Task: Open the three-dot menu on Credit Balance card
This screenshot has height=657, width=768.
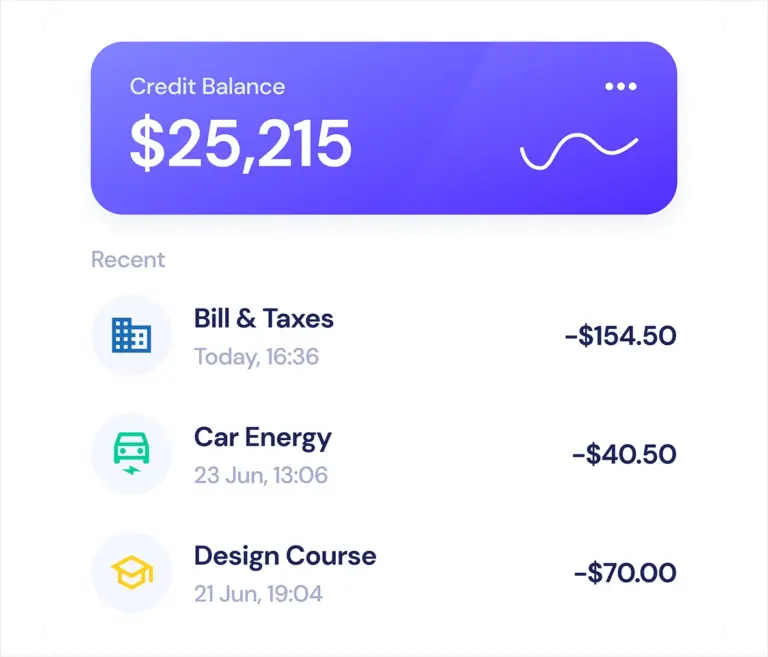Action: [620, 87]
